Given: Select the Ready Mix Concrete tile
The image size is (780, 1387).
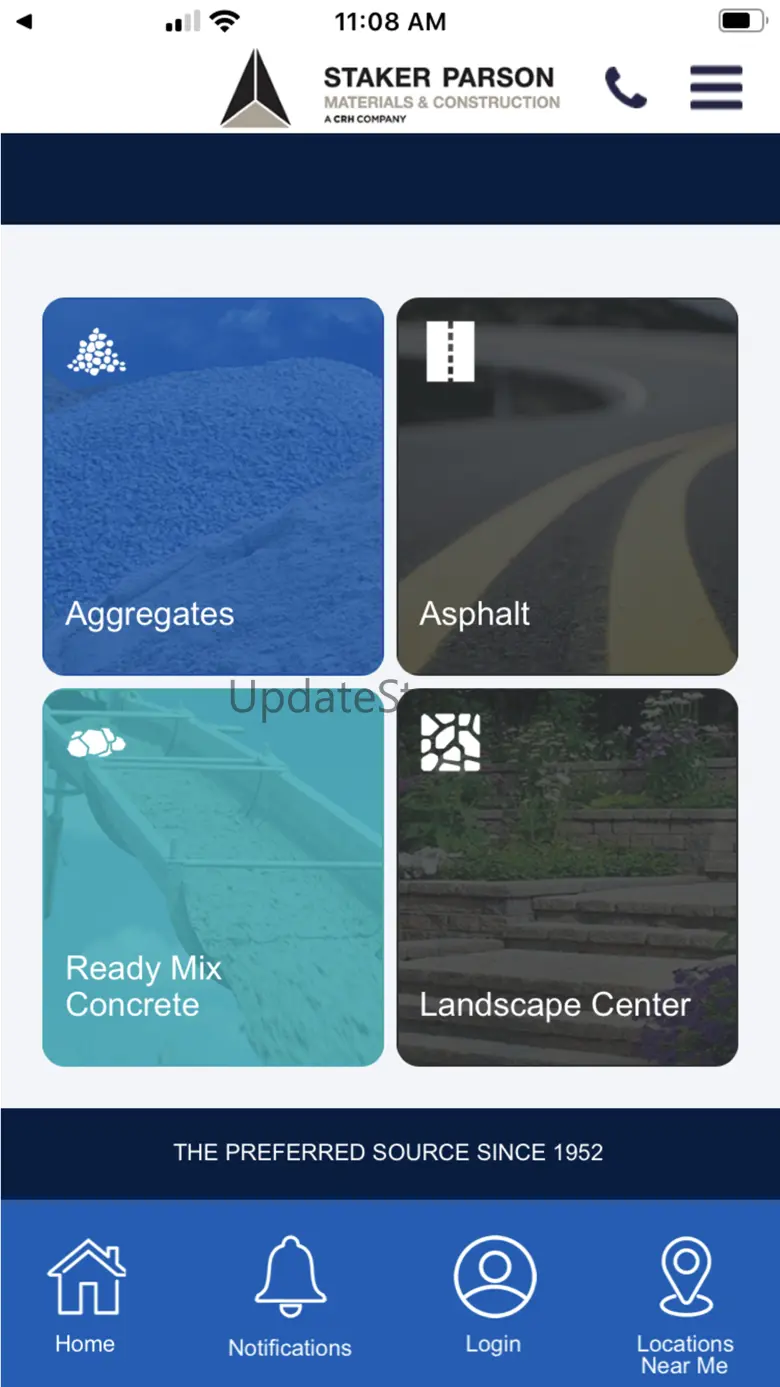Looking at the screenshot, I should [213, 877].
